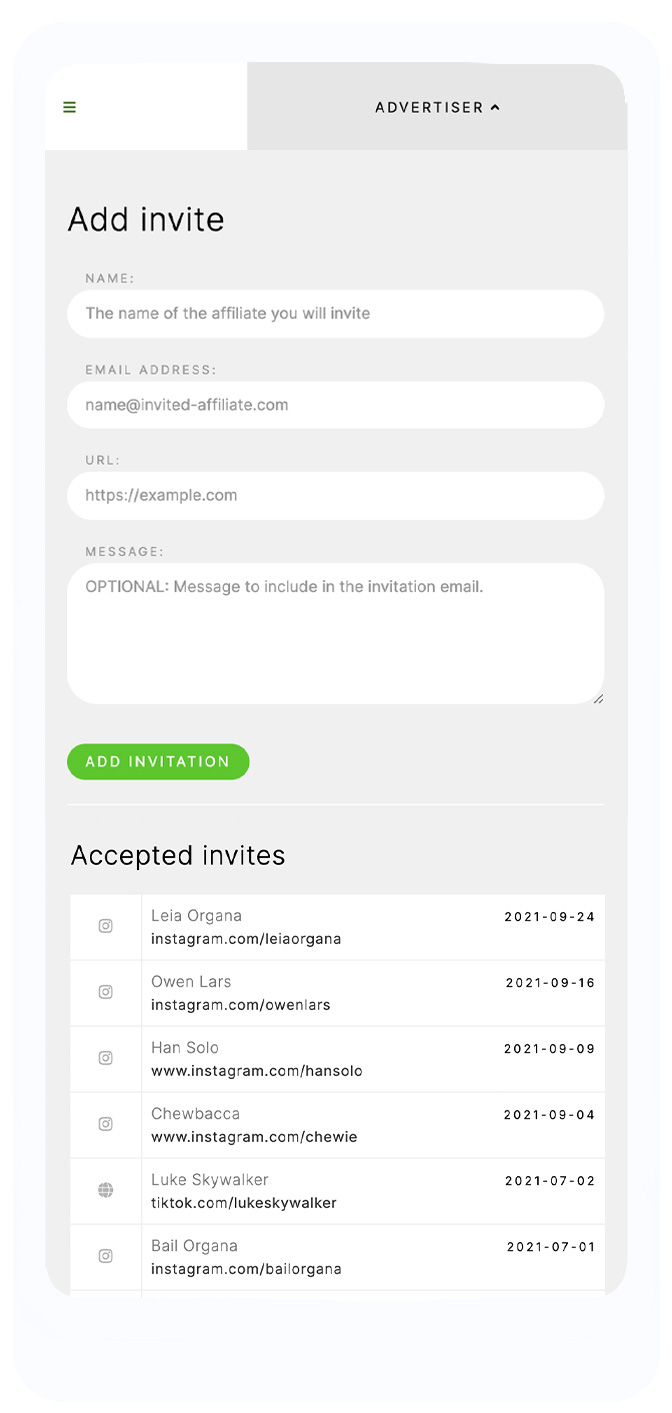This screenshot has height=1413, width=672.
Task: Tap the optional Message text area
Action: 335,634
